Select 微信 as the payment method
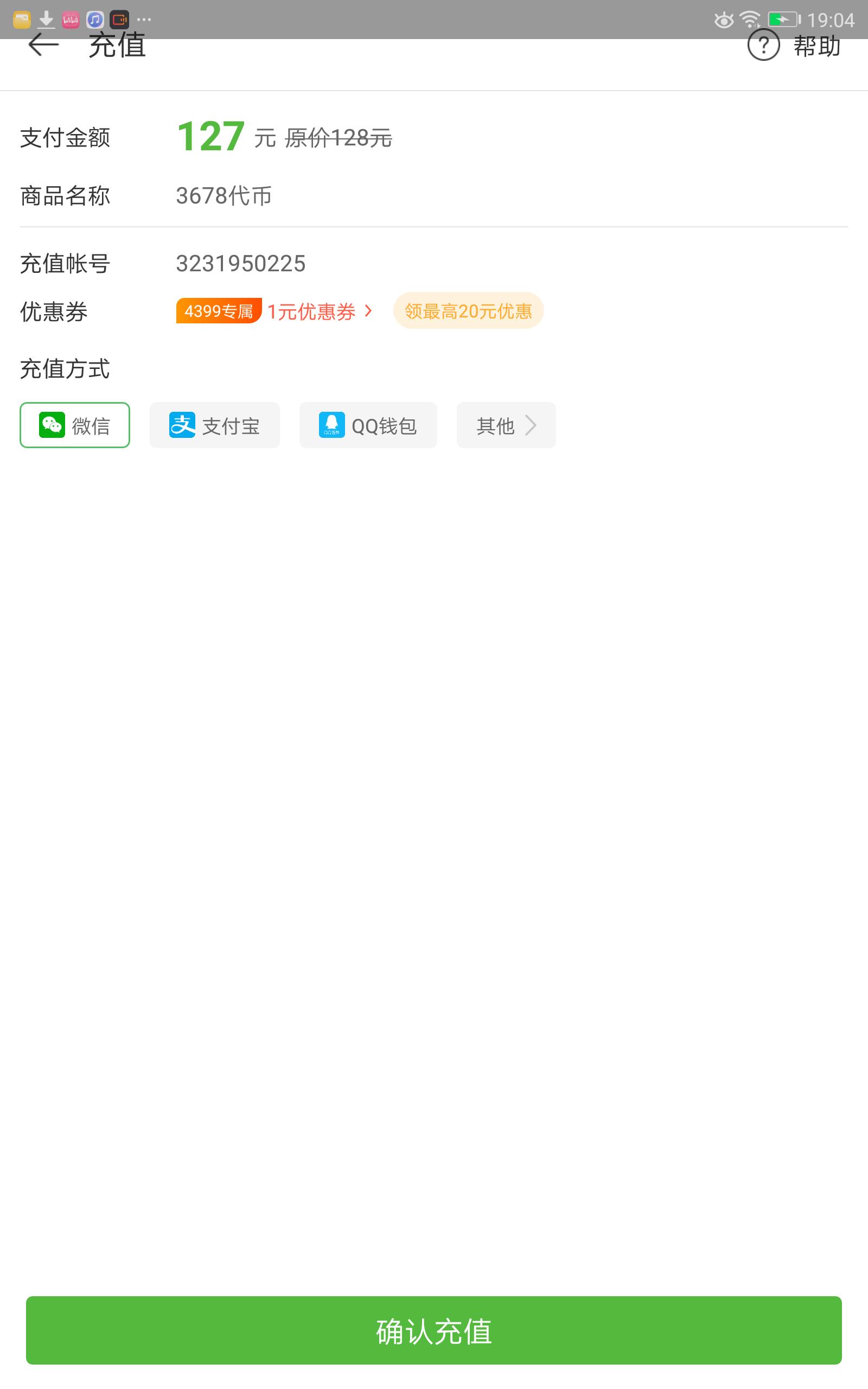 [75, 425]
